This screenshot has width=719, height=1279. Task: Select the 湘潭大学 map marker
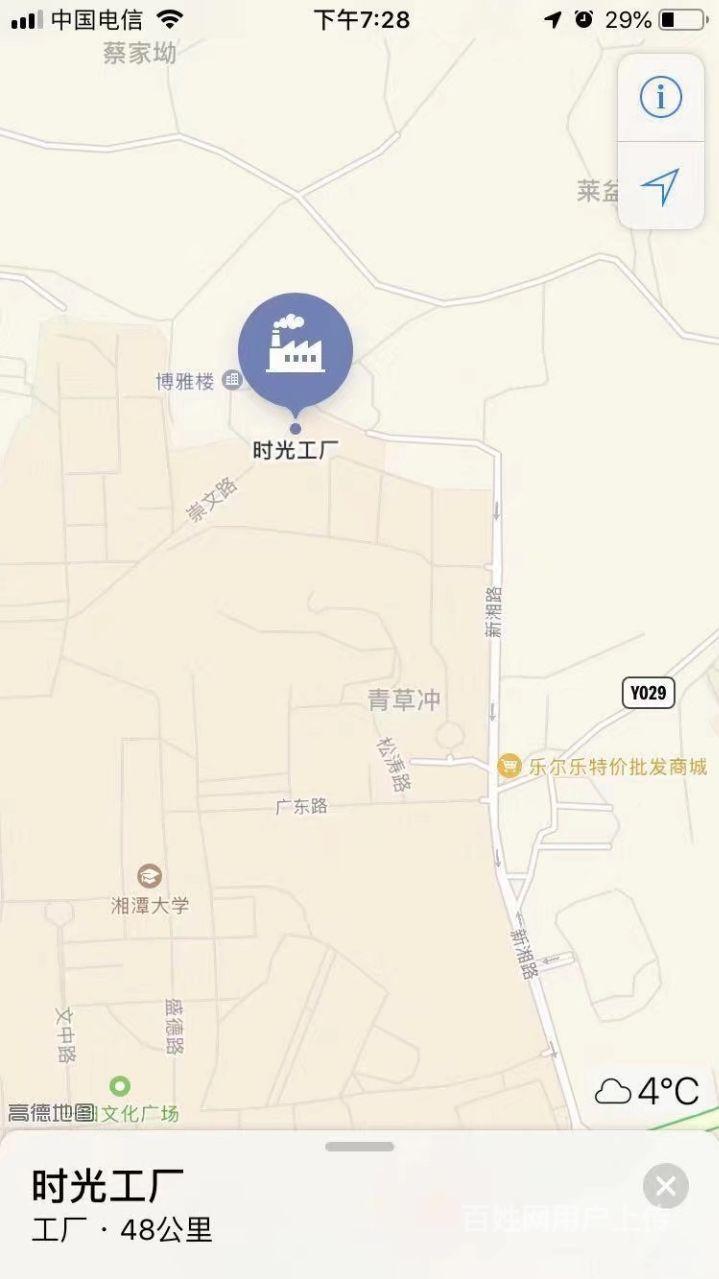coord(150,877)
